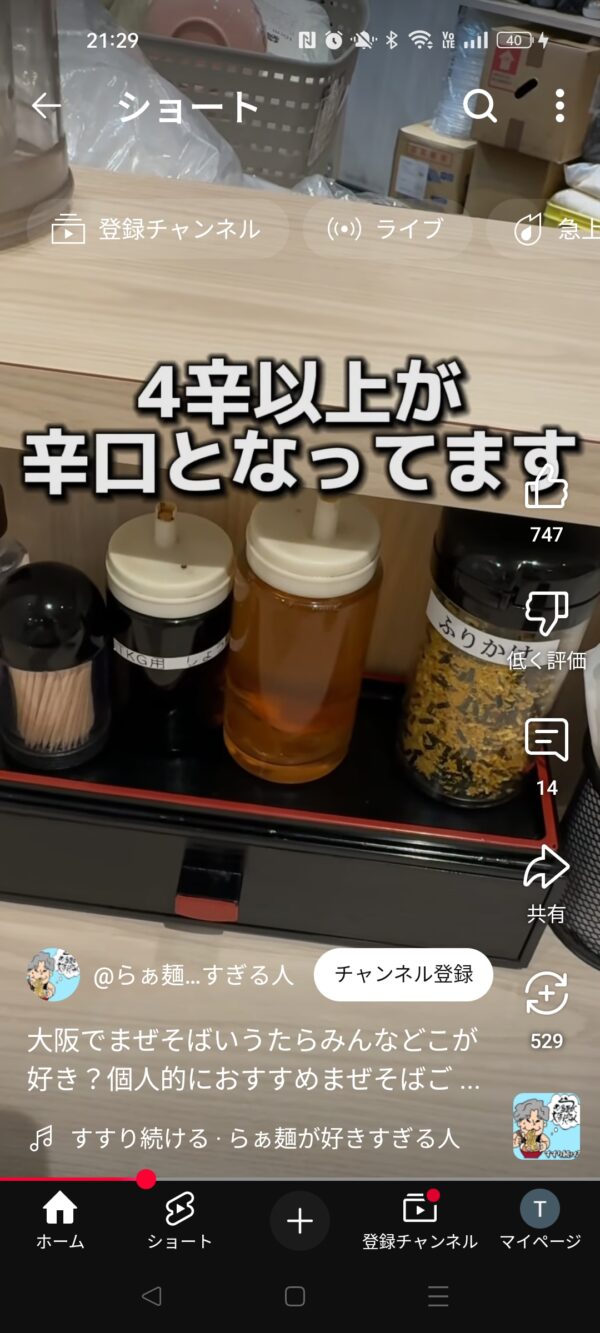Open the three-dot overflow menu
This screenshot has width=600, height=1333.
tap(559, 106)
